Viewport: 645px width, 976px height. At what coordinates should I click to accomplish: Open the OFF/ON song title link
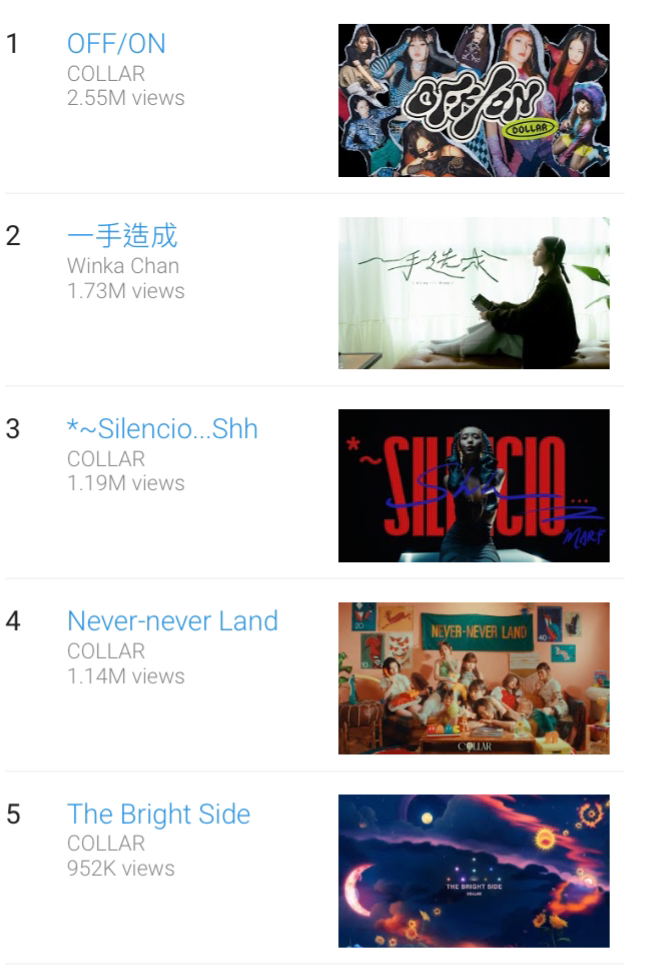pyautogui.click(x=116, y=44)
